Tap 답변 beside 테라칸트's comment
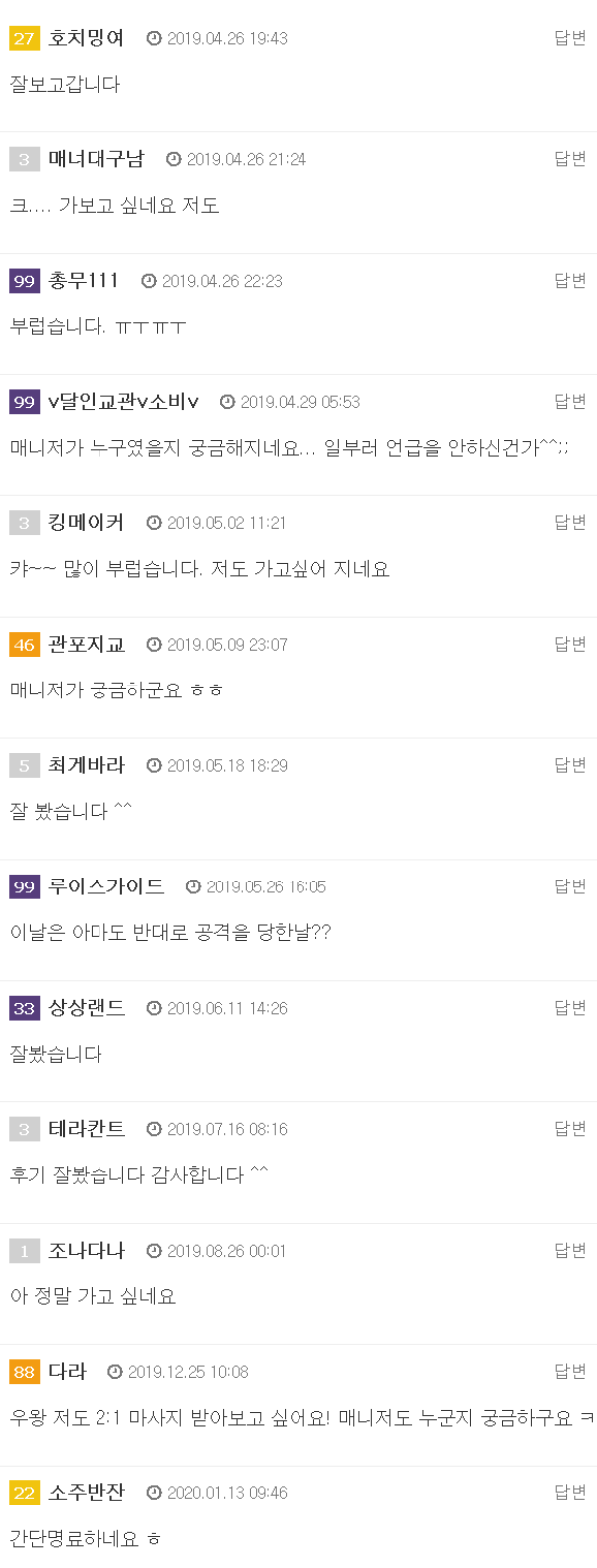Screen dimensions: 597x1568 point(570,1129)
